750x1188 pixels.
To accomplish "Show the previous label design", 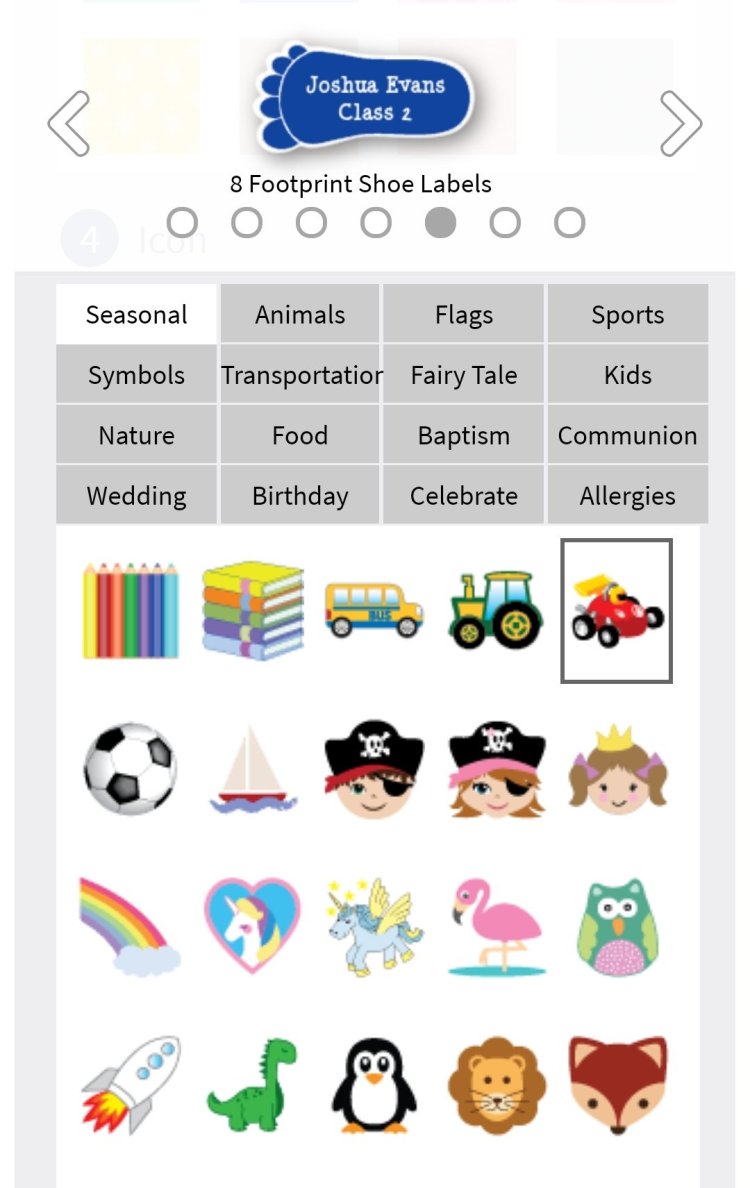I will (69, 123).
